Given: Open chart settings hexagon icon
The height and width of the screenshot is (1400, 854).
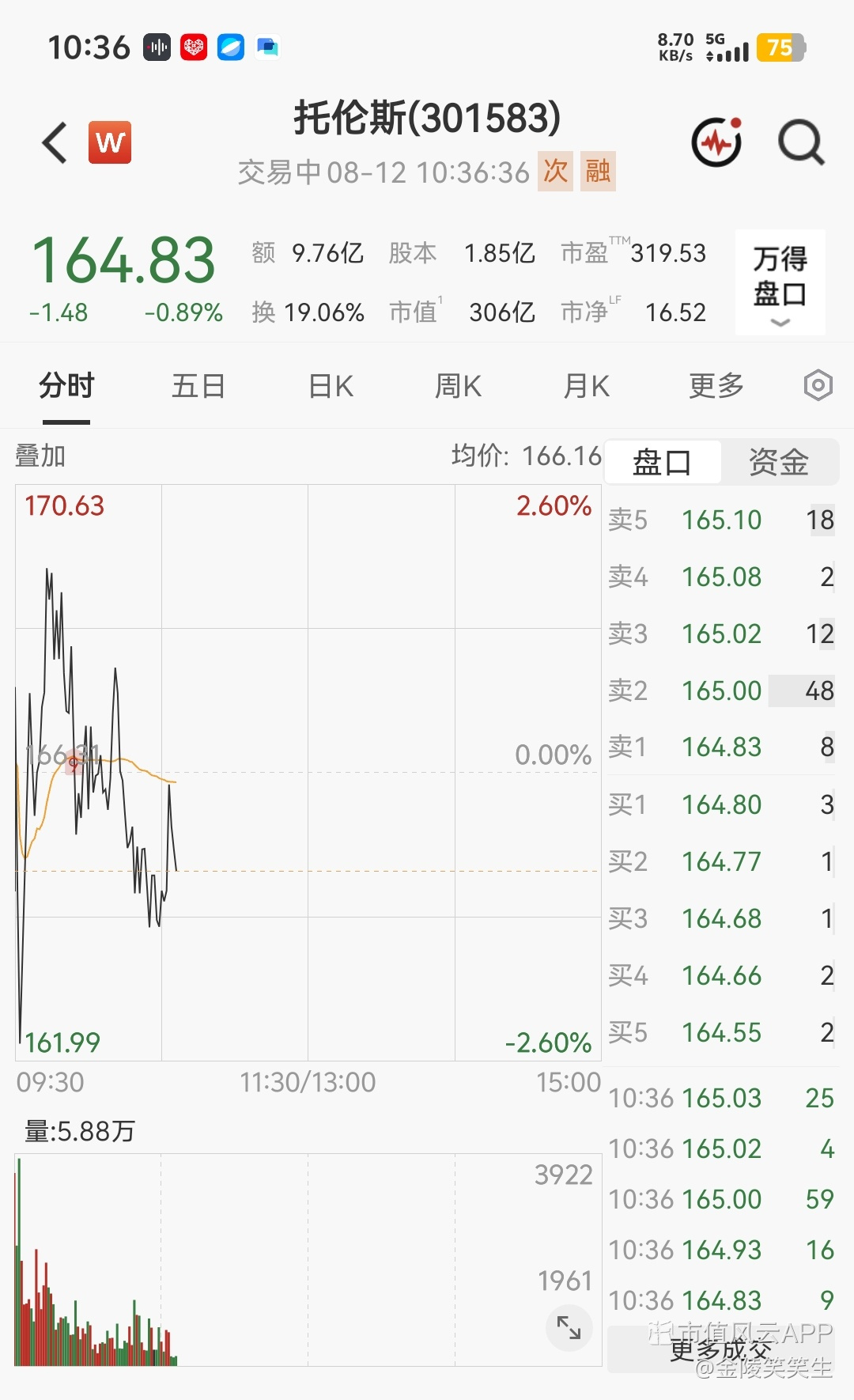Looking at the screenshot, I should 818,386.
